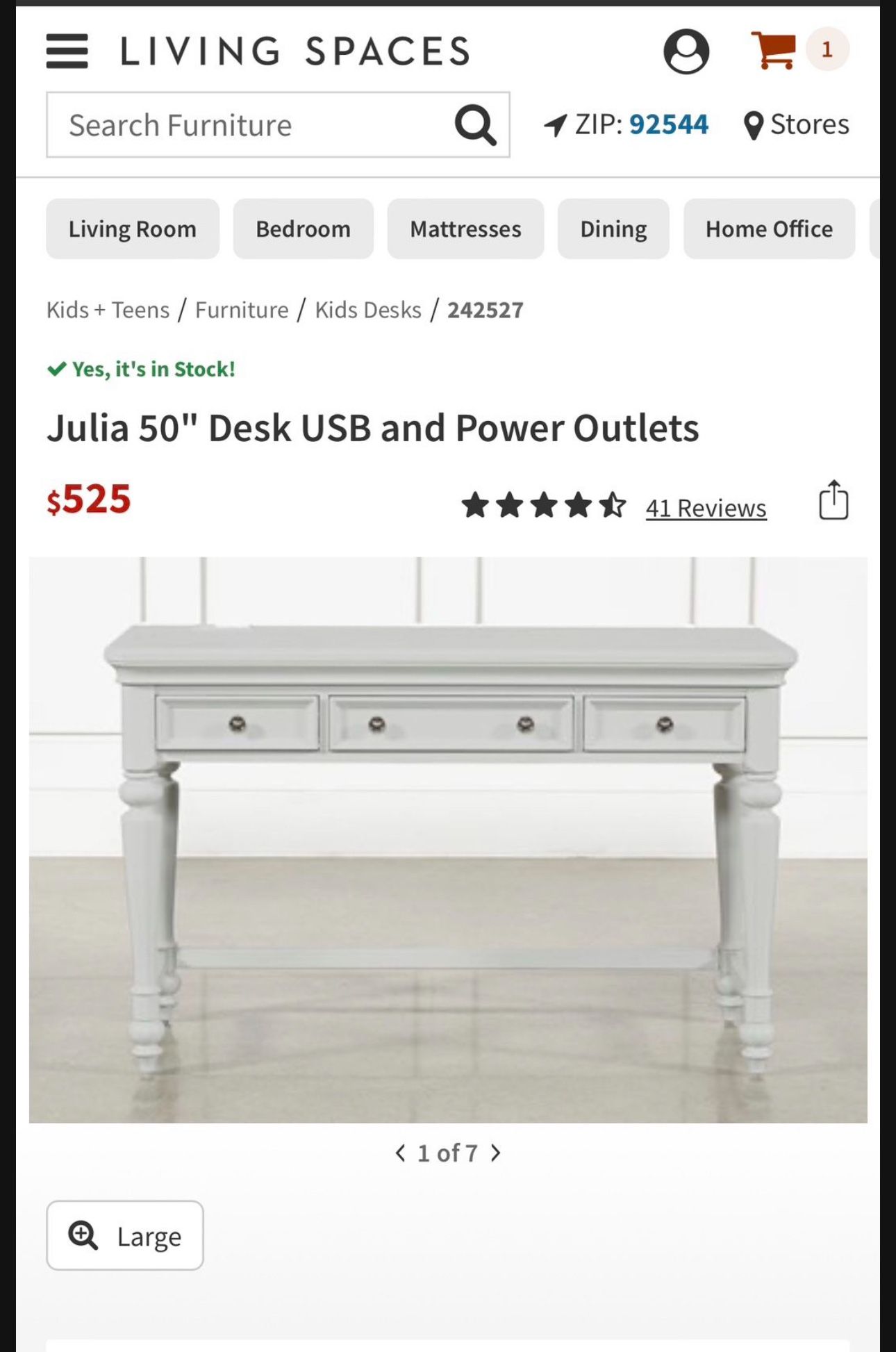Select the Bedroom category chip

coord(303,229)
